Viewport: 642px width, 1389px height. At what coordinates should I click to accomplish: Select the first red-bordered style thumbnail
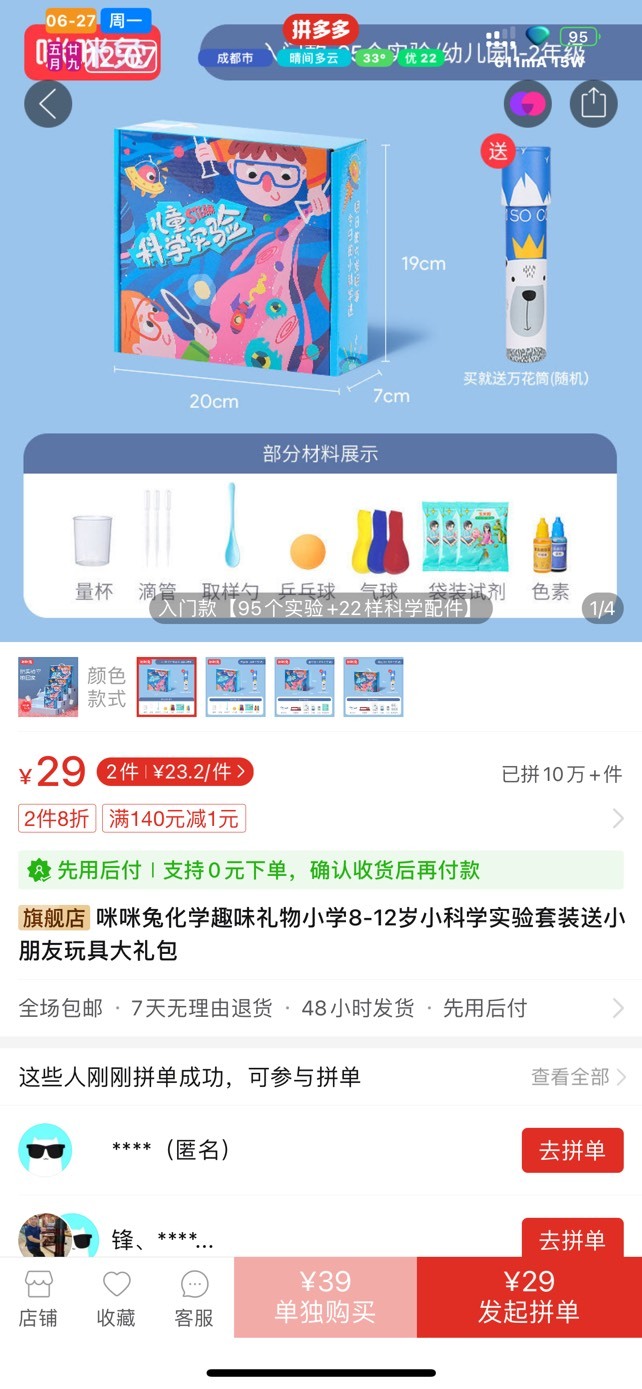coord(167,687)
